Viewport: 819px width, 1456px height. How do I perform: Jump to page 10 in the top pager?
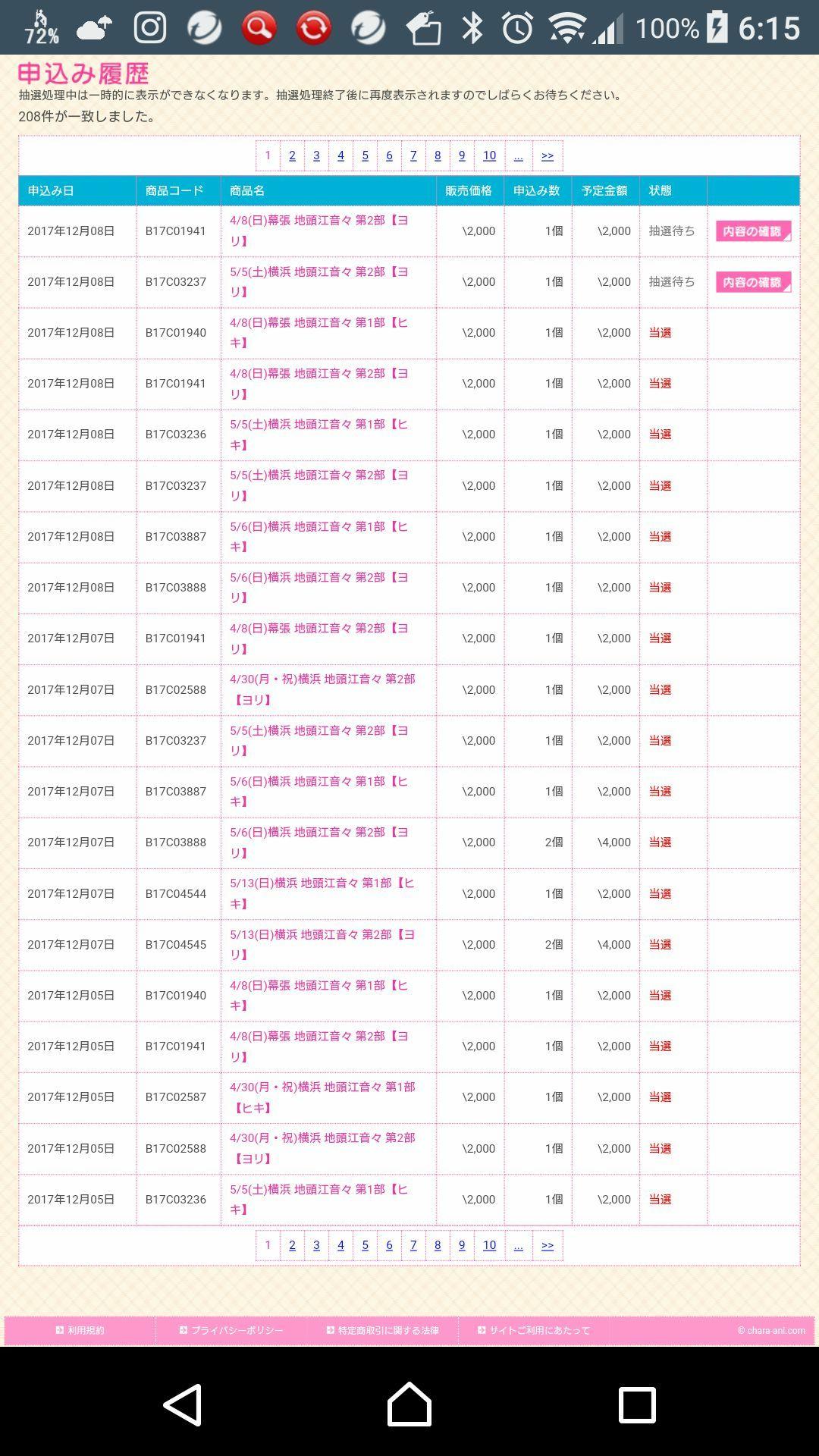point(489,155)
